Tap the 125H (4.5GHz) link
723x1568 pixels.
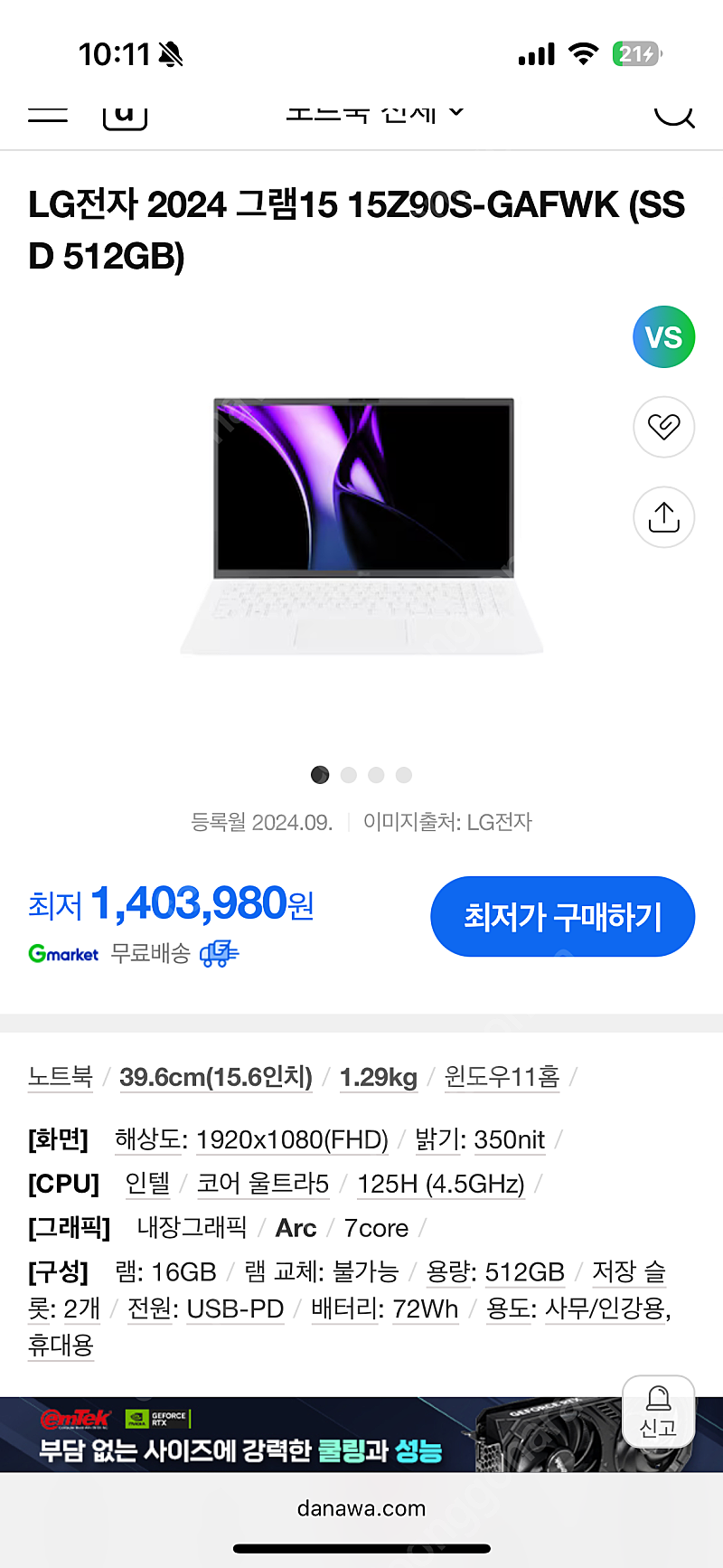click(441, 1184)
